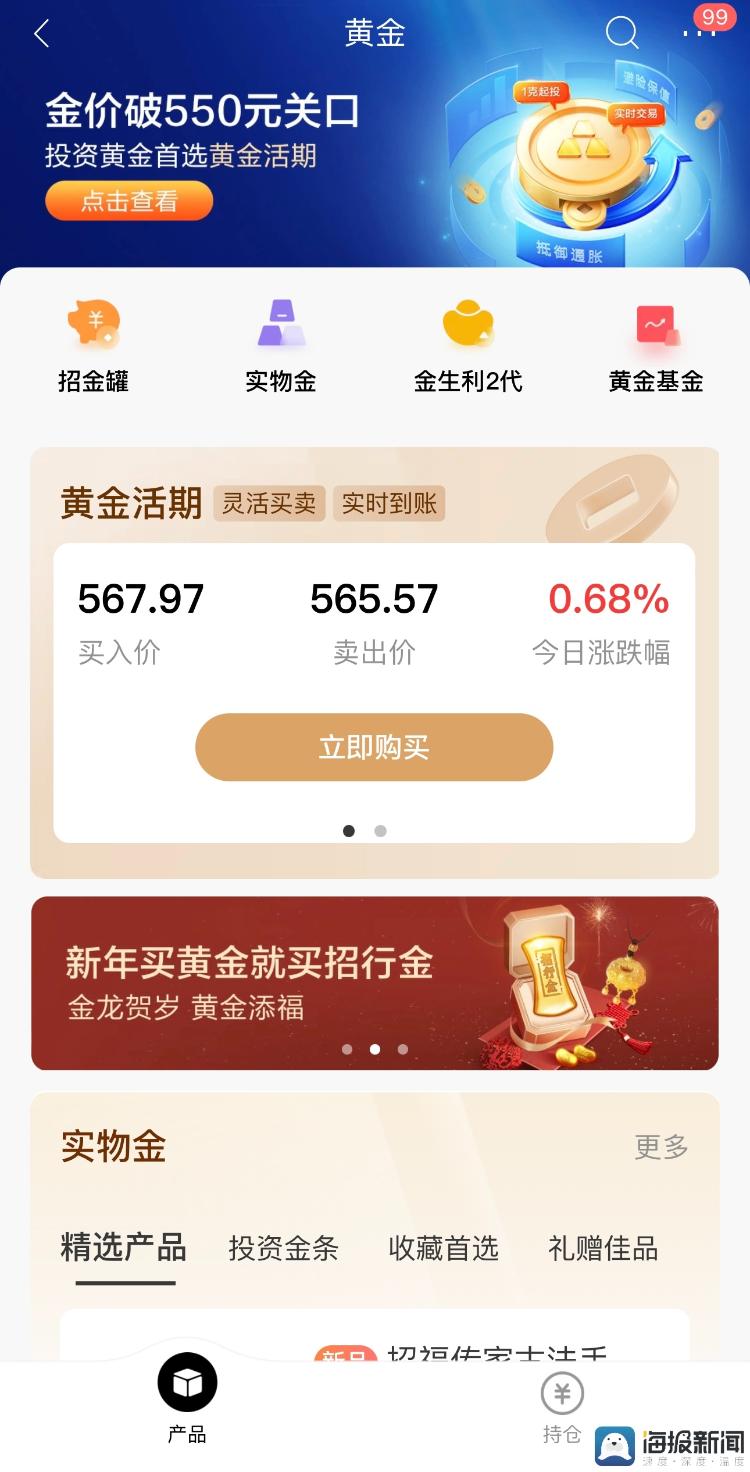Go back using the top-left arrow
Image resolution: width=750 pixels, height=1472 pixels.
click(41, 34)
